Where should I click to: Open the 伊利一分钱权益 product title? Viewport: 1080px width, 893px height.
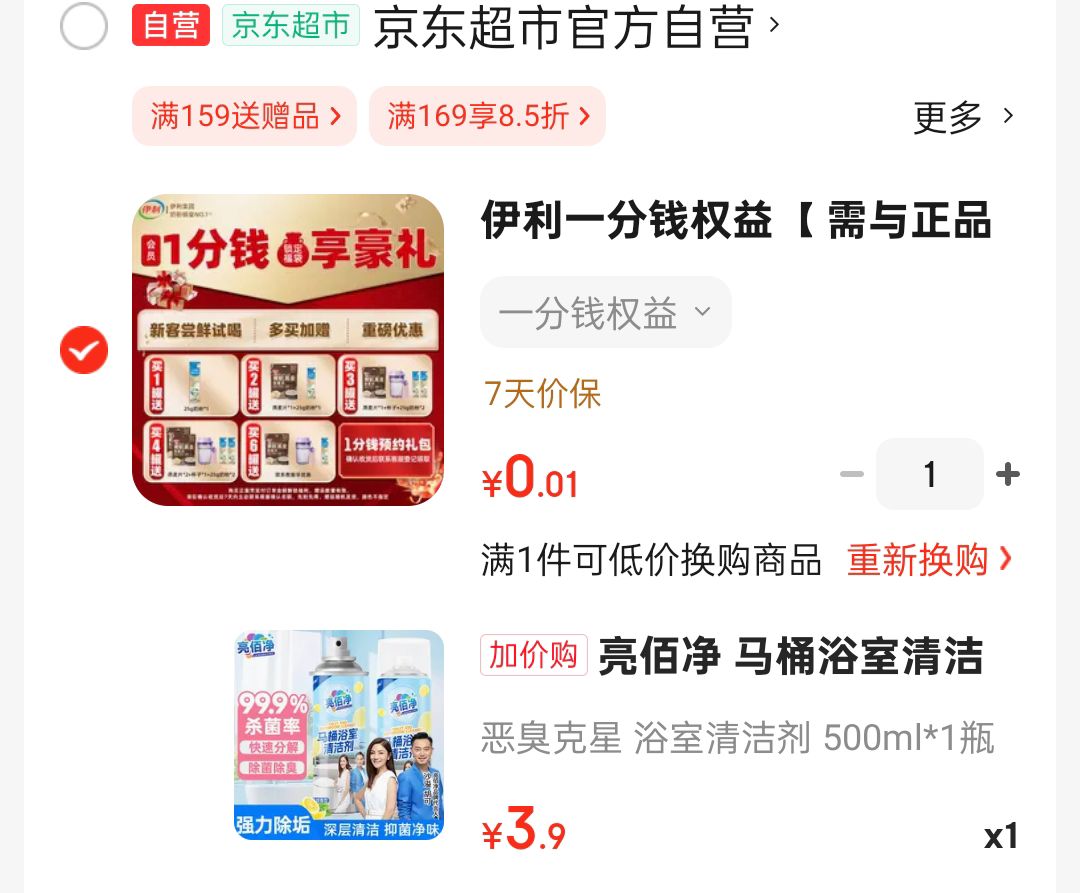735,221
